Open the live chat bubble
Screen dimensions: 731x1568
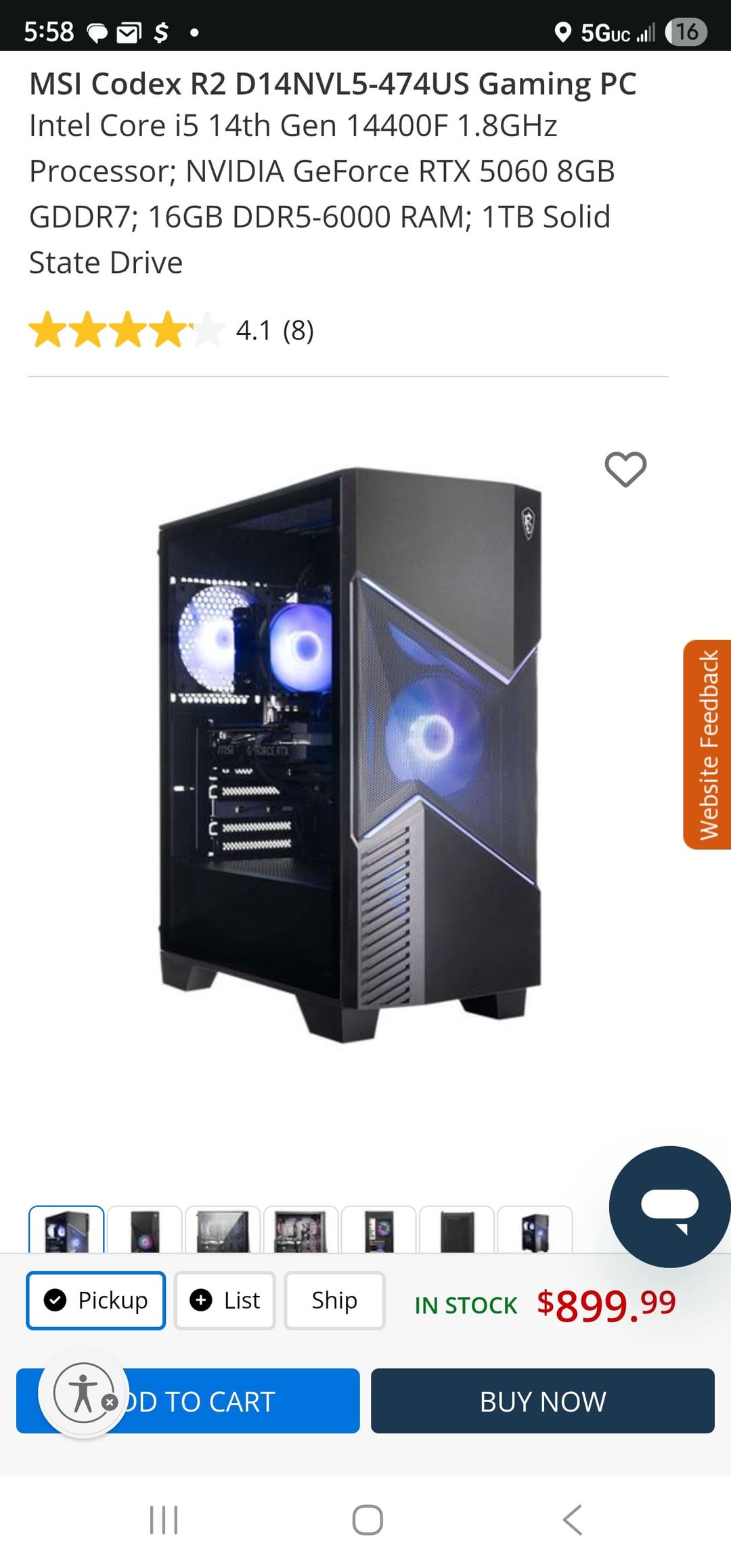point(669,1206)
